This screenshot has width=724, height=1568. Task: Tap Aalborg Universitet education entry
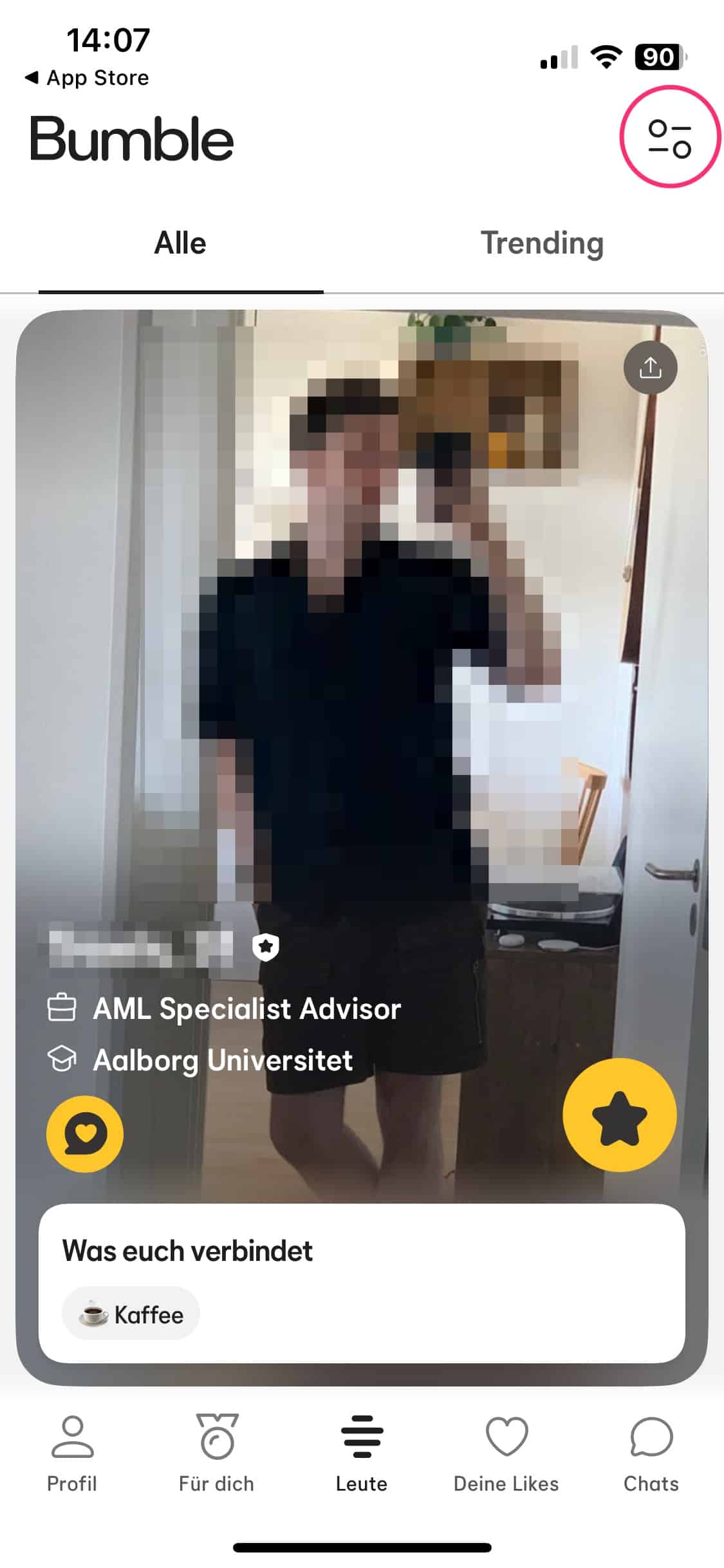point(221,1060)
